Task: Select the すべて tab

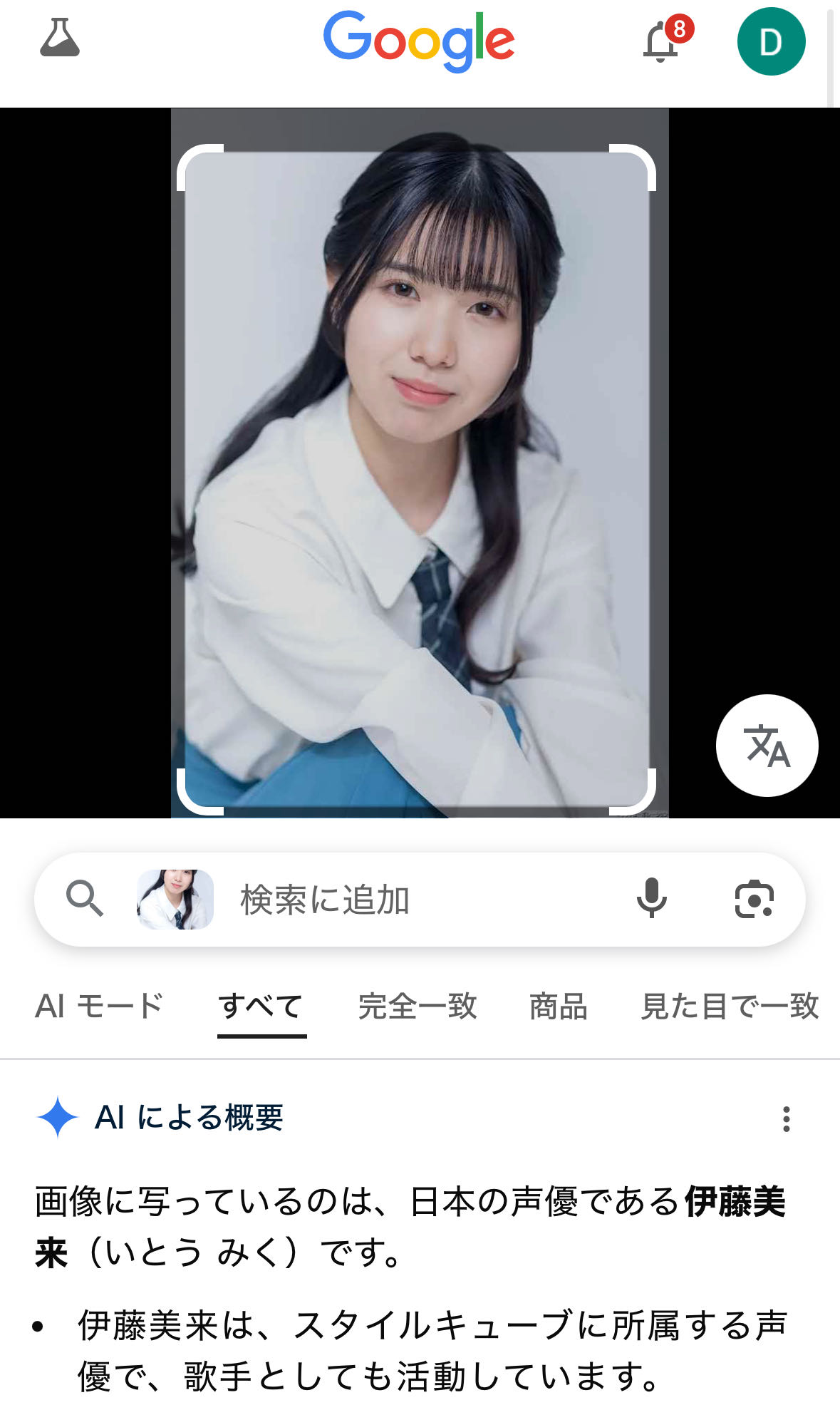Action: click(261, 1006)
